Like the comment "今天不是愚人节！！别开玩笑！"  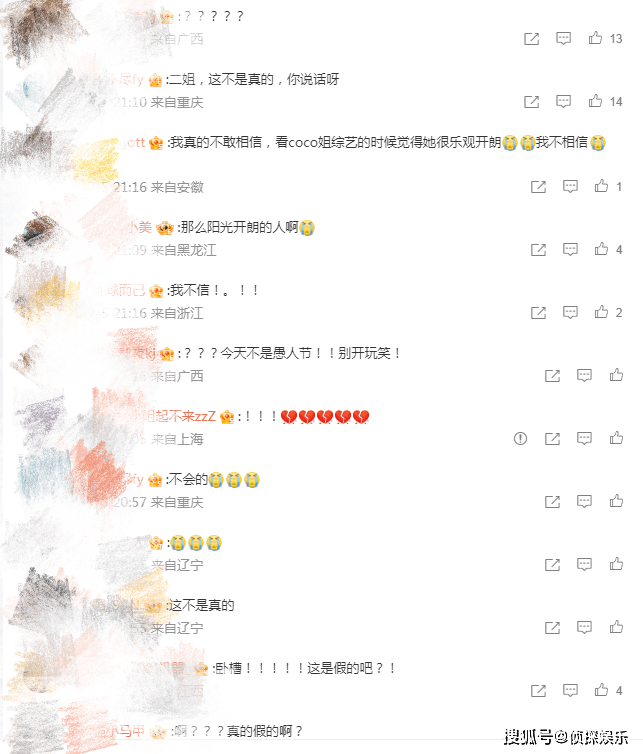616,375
